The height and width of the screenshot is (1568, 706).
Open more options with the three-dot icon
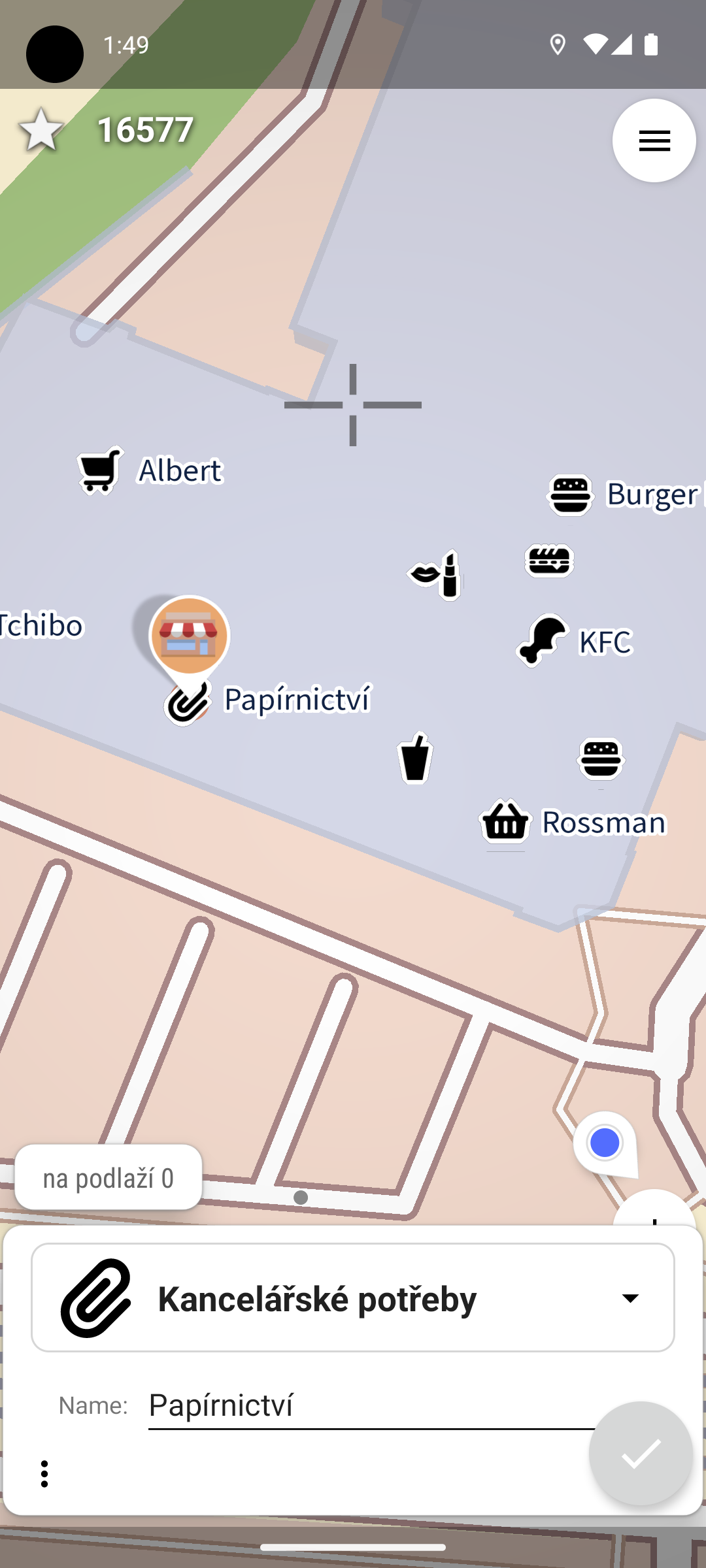tap(44, 1474)
